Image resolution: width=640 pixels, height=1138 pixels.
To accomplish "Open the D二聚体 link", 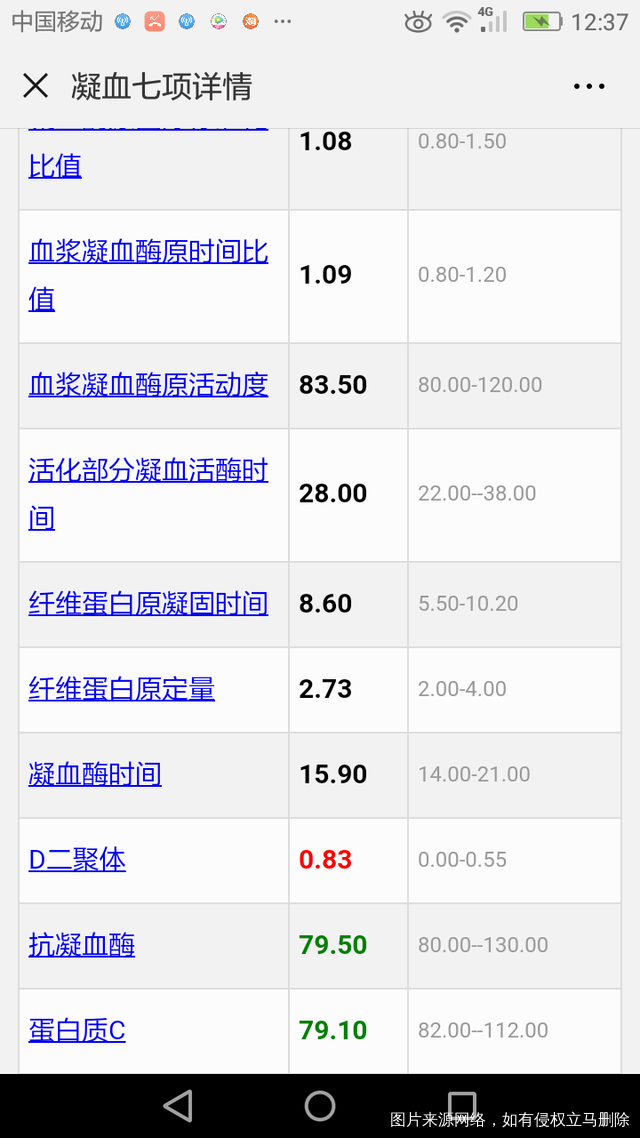I will [x=77, y=860].
